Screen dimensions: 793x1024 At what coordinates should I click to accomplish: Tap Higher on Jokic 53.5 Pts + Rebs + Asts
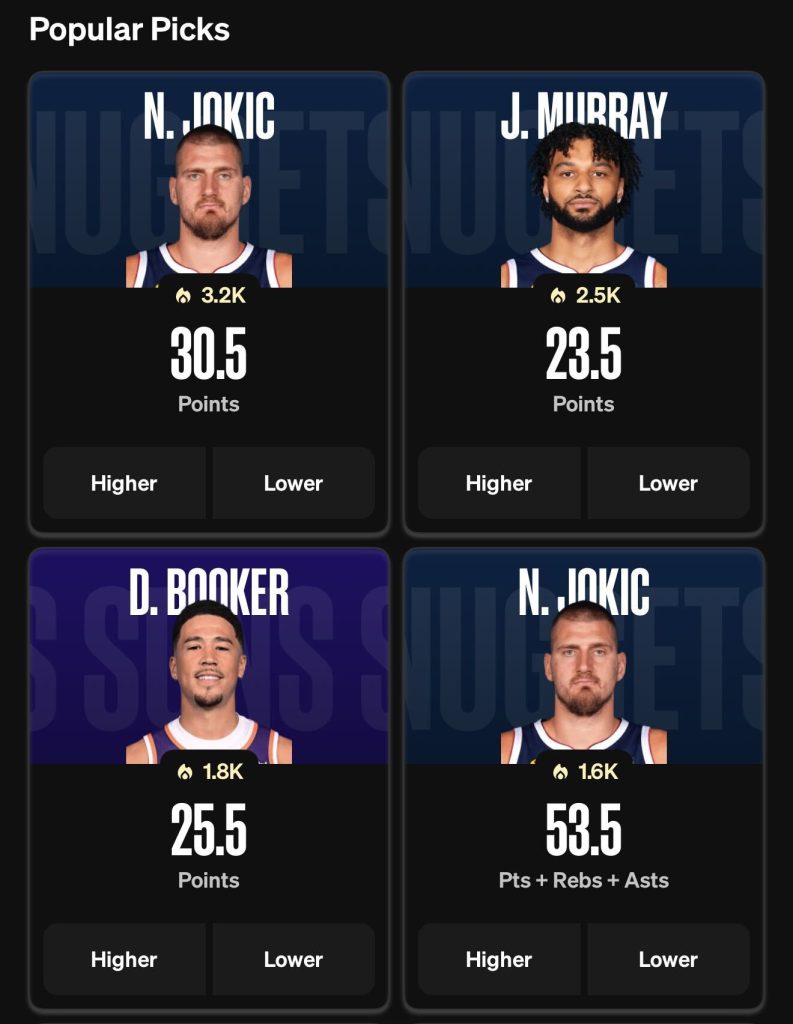pyautogui.click(x=499, y=959)
